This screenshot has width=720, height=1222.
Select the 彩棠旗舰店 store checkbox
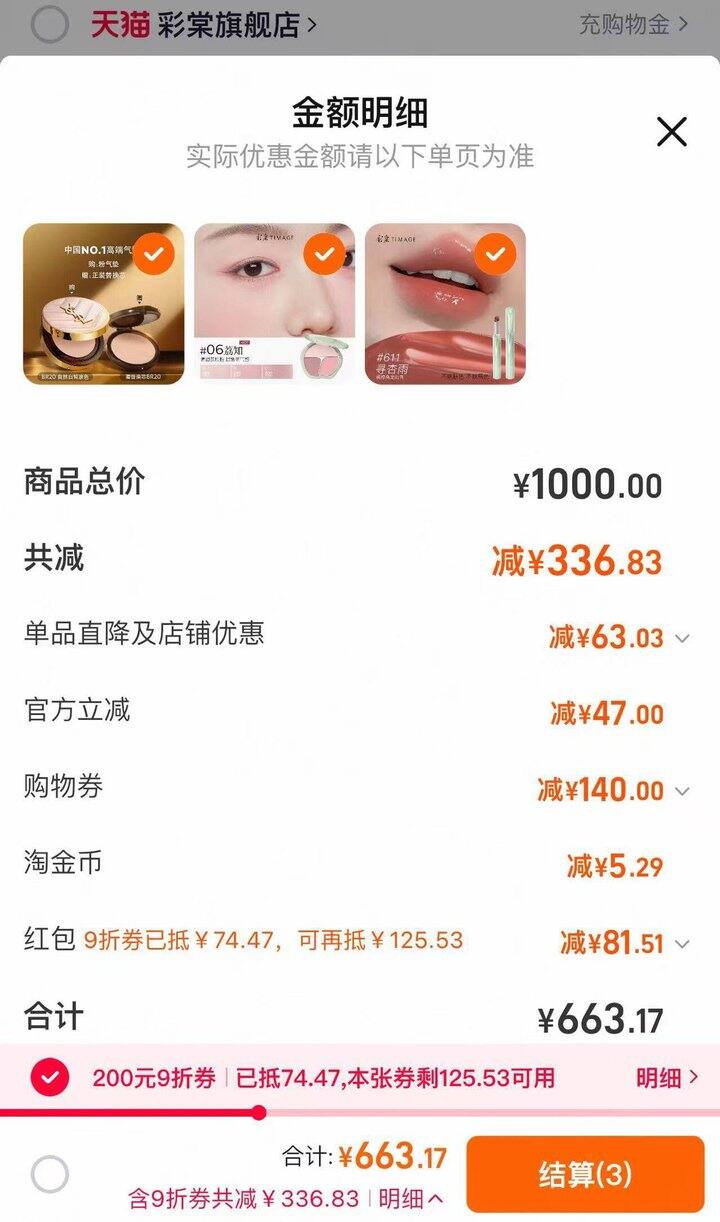pos(50,25)
